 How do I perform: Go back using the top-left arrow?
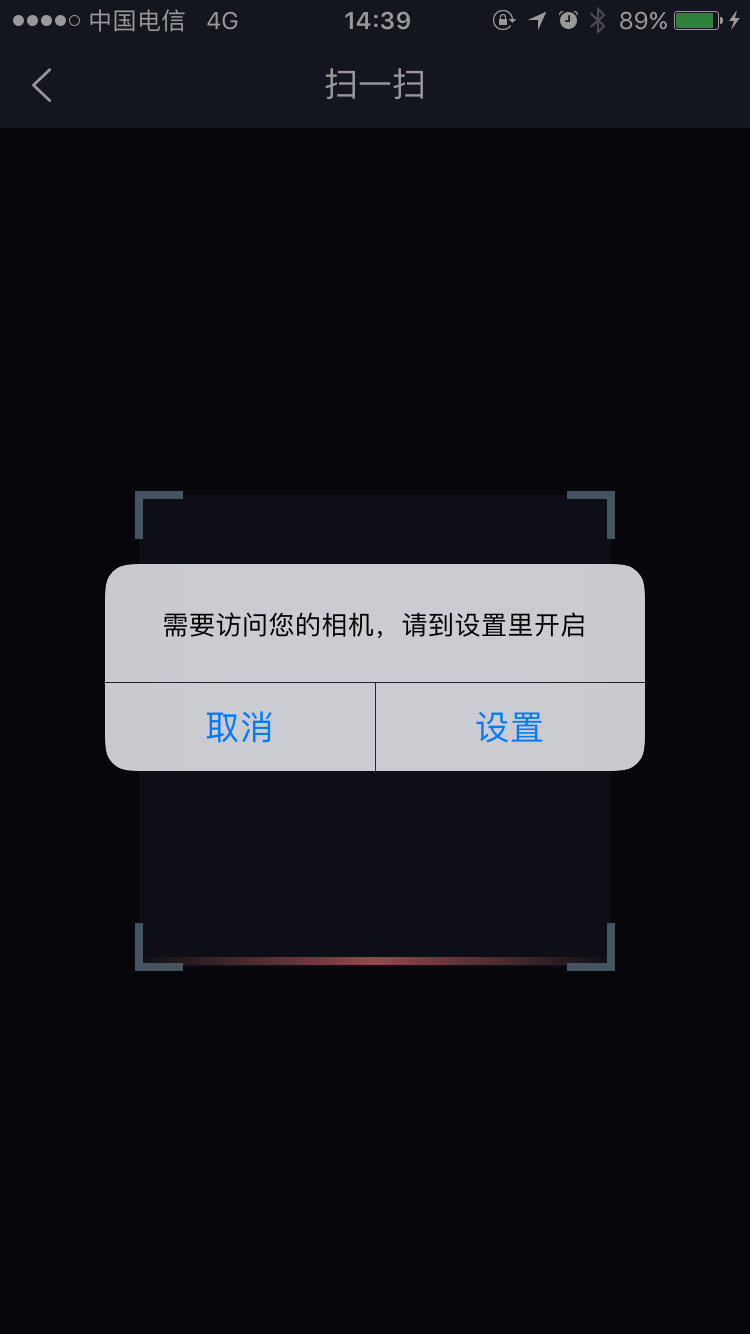(41, 85)
